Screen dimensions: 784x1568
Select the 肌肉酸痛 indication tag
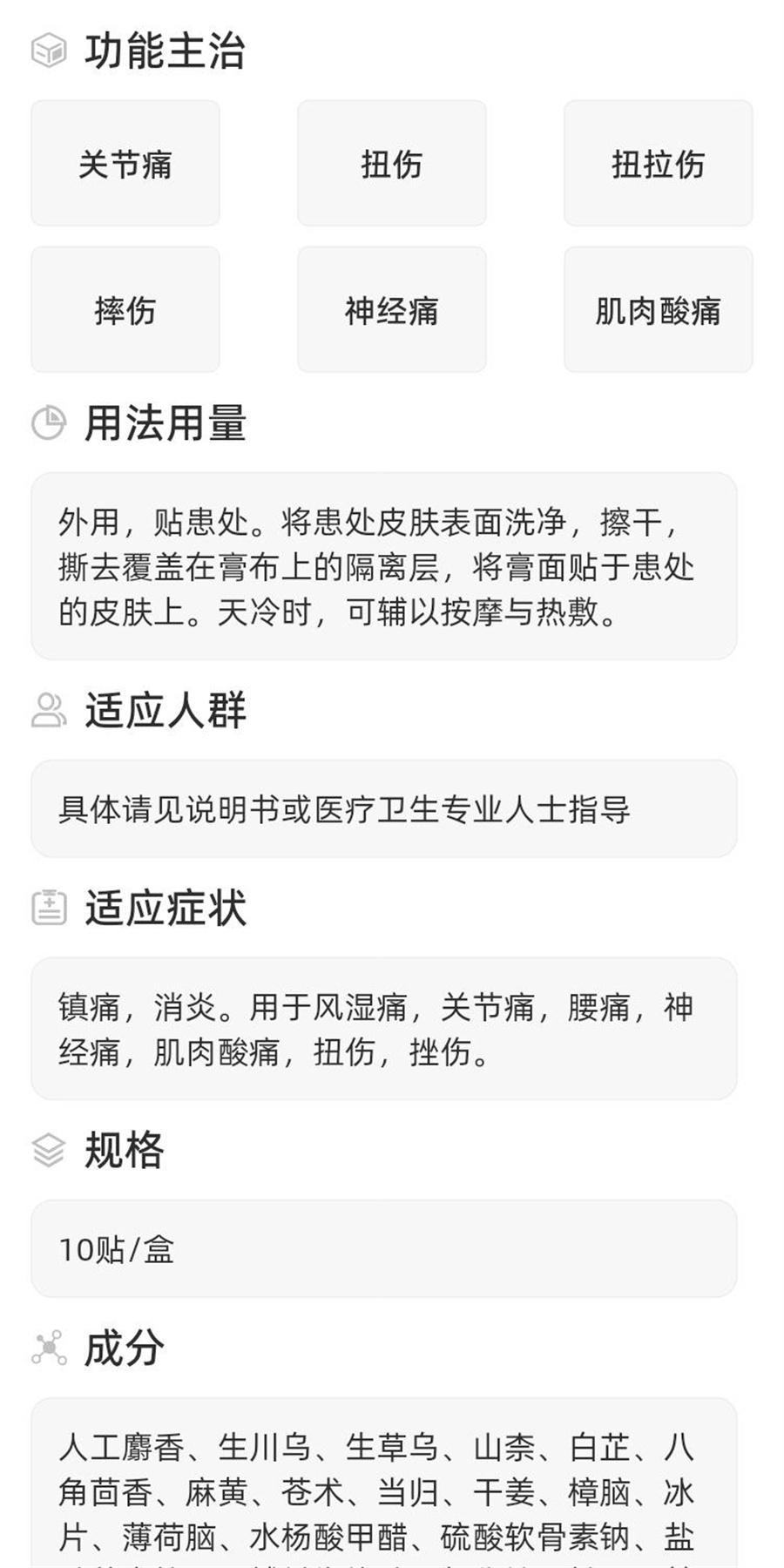tap(658, 310)
